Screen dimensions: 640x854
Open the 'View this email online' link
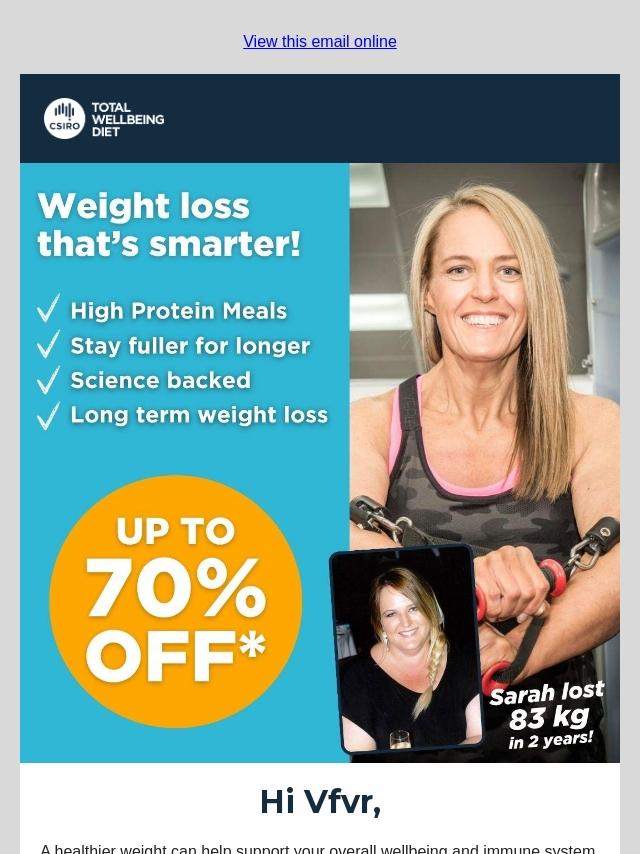[320, 41]
